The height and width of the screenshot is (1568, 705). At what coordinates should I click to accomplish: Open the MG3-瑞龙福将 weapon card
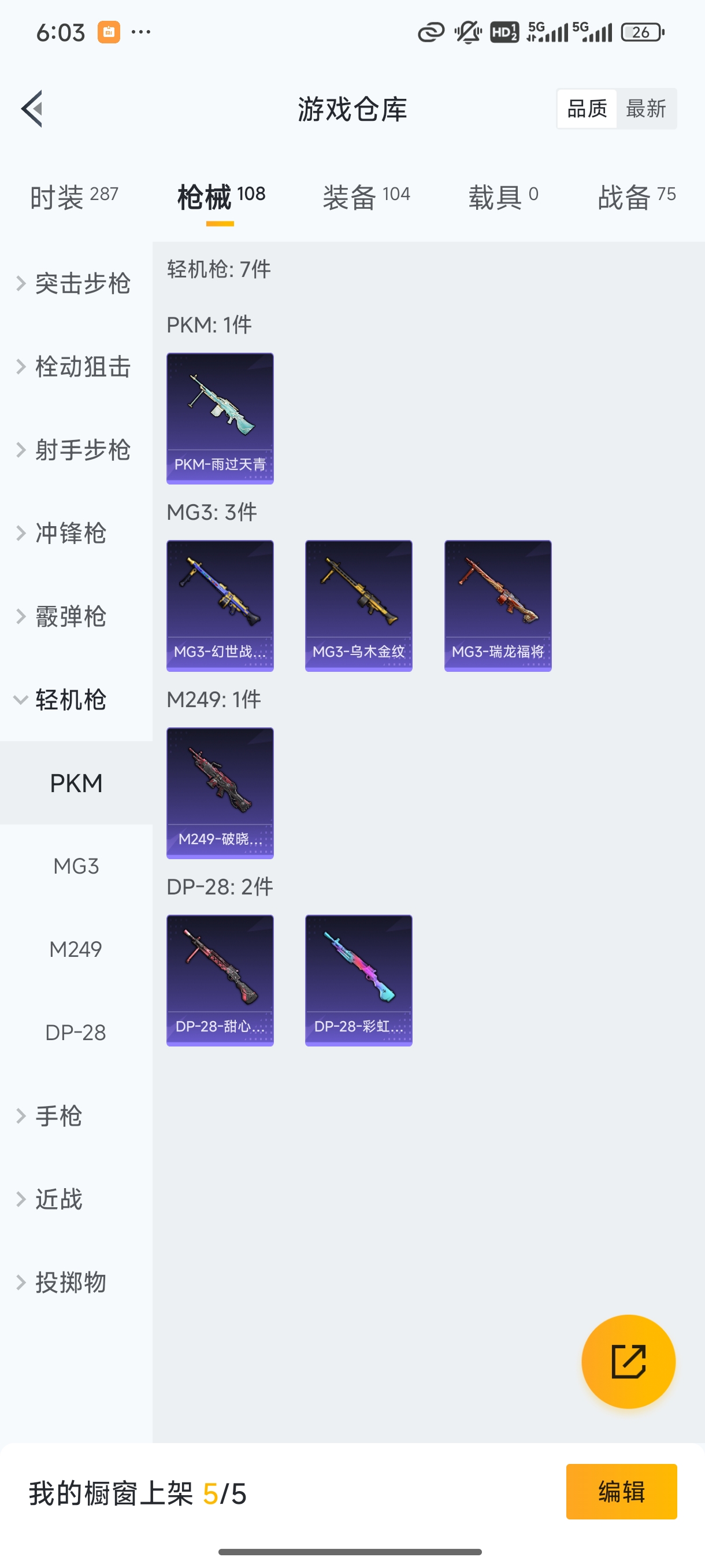[497, 605]
